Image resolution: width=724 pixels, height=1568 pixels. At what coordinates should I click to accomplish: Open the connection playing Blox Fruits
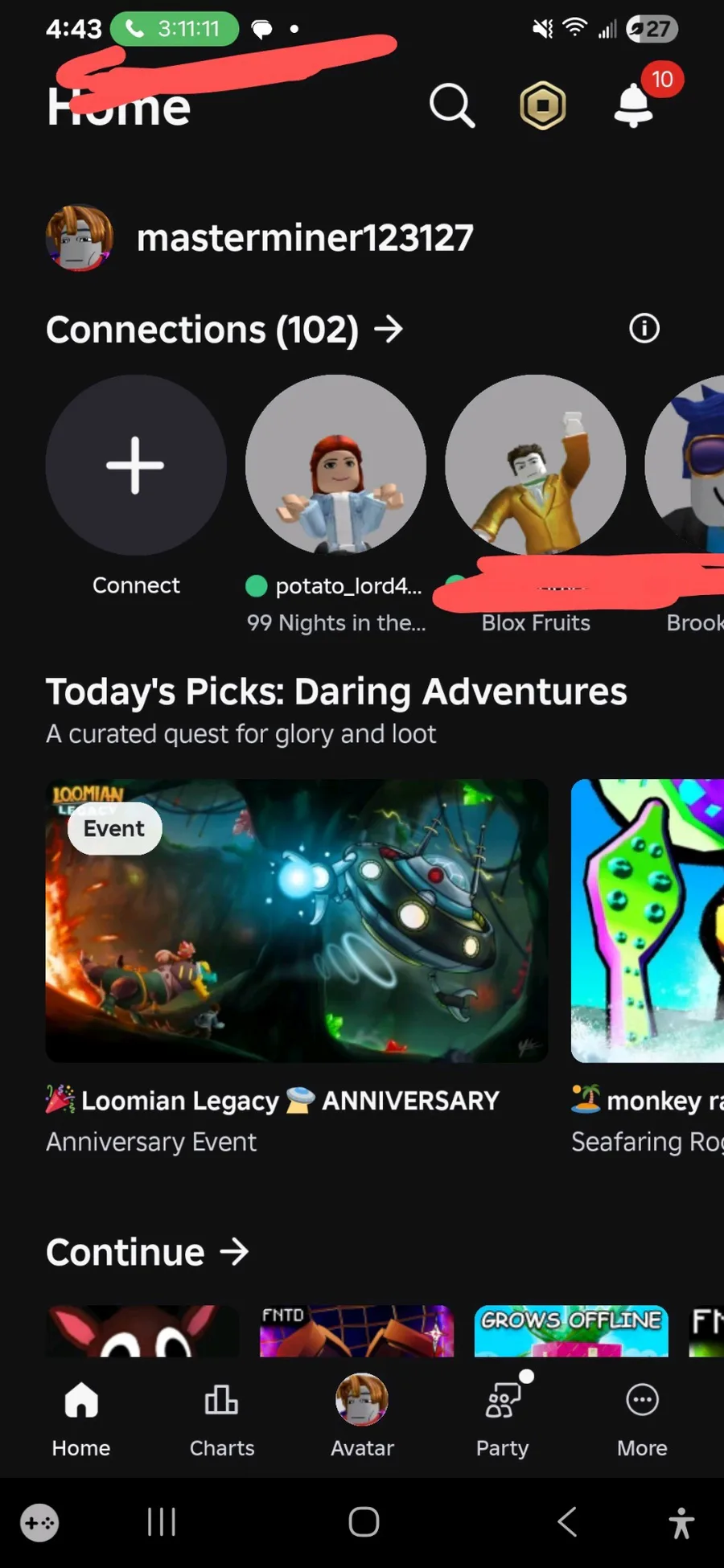[x=535, y=465]
